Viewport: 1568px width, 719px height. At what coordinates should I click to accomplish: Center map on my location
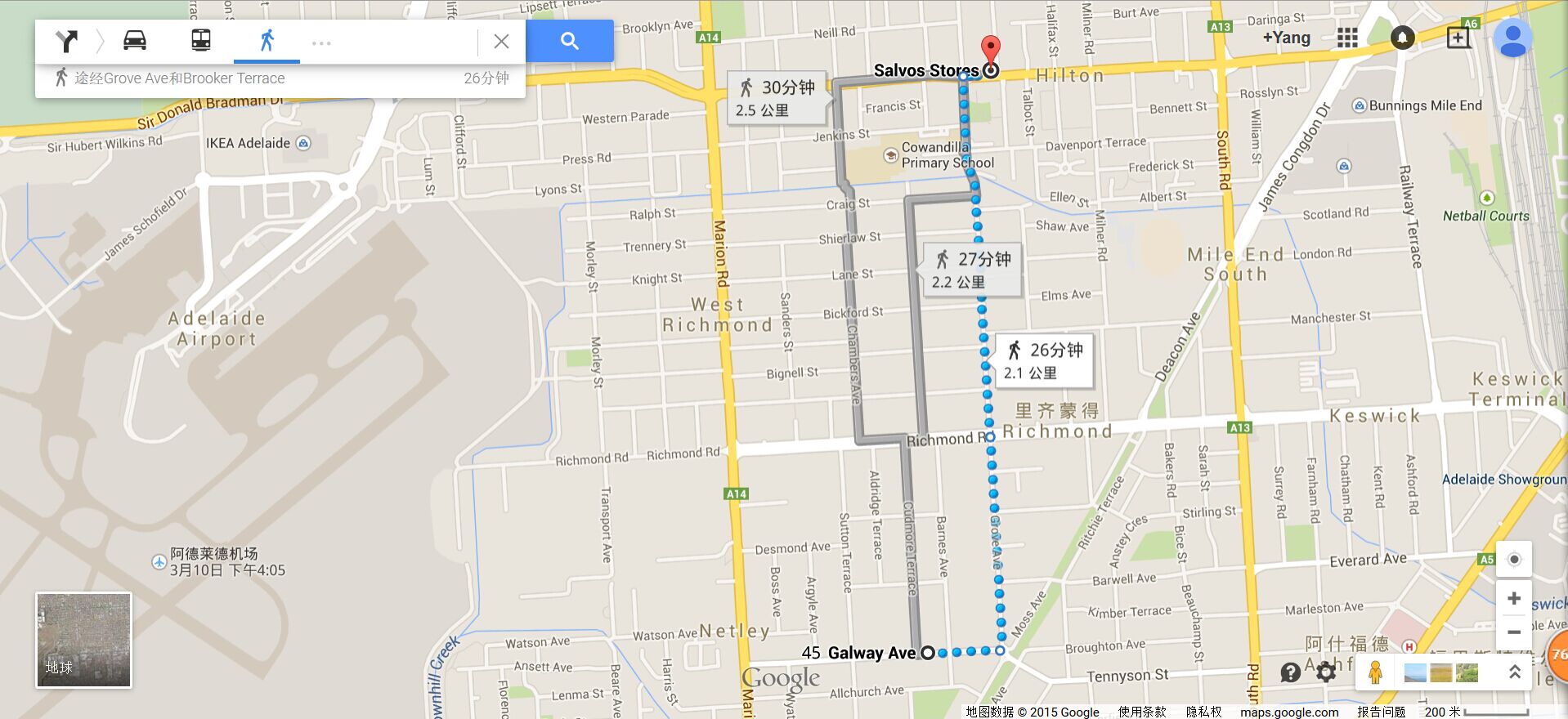click(x=1514, y=560)
